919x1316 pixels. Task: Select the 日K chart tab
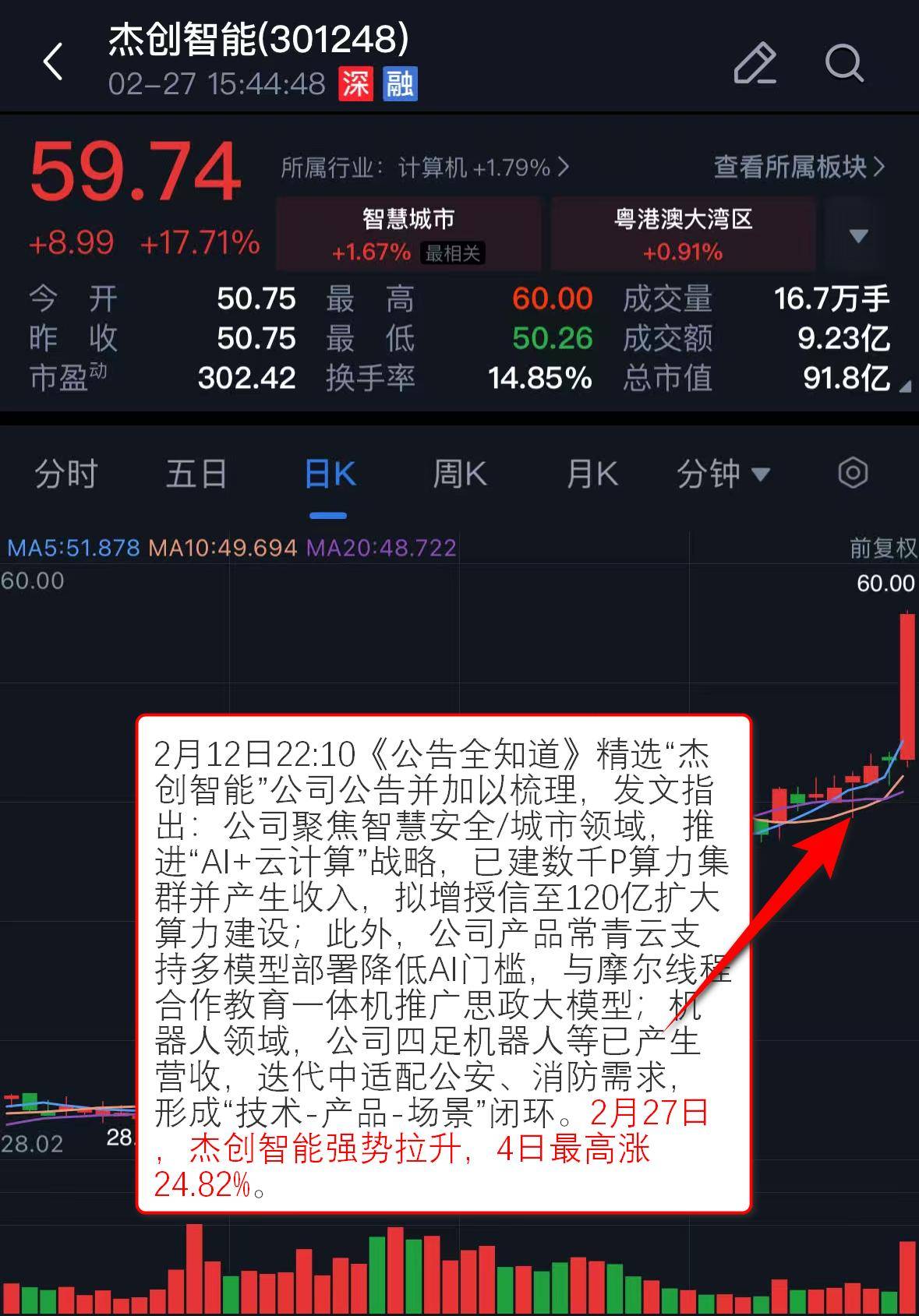330,474
